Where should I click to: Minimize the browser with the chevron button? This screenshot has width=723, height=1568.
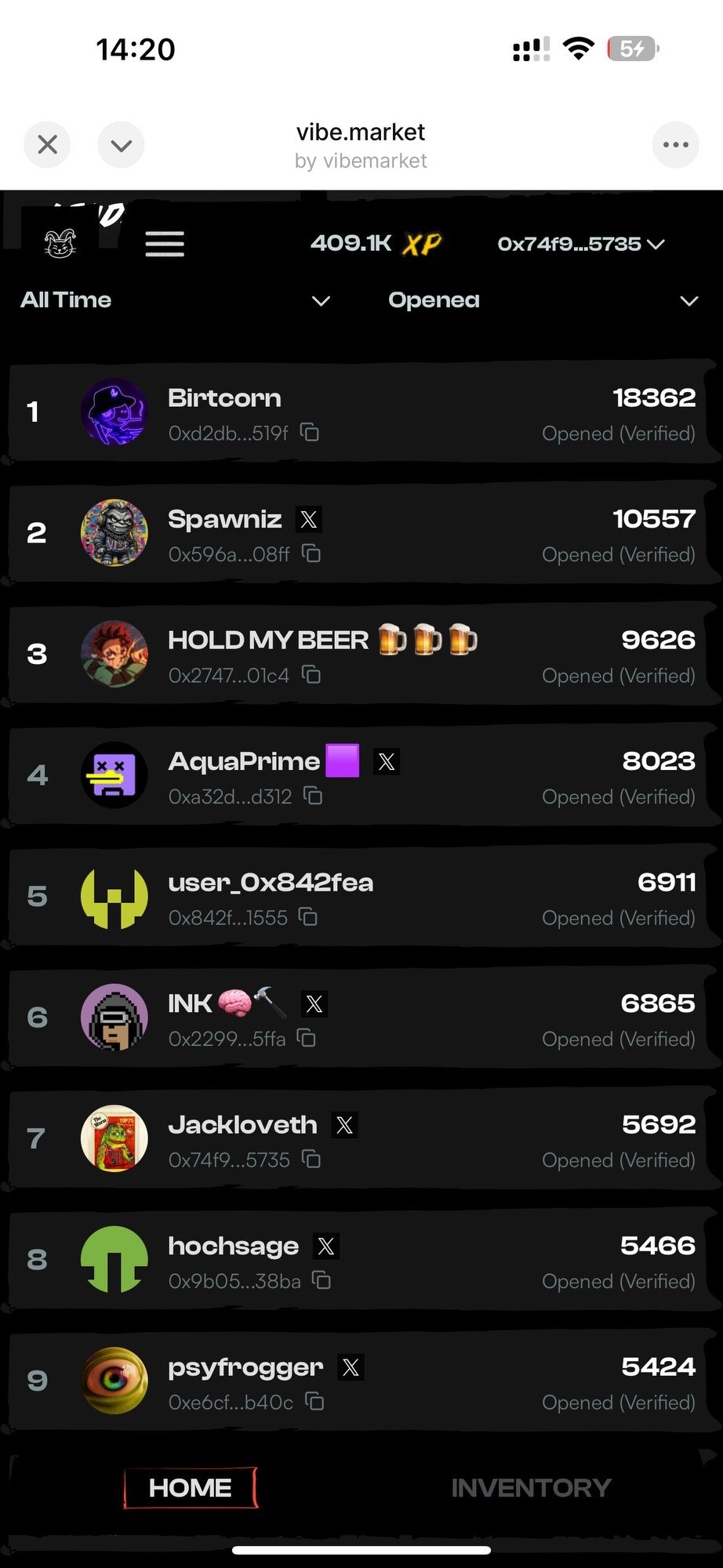(x=121, y=145)
